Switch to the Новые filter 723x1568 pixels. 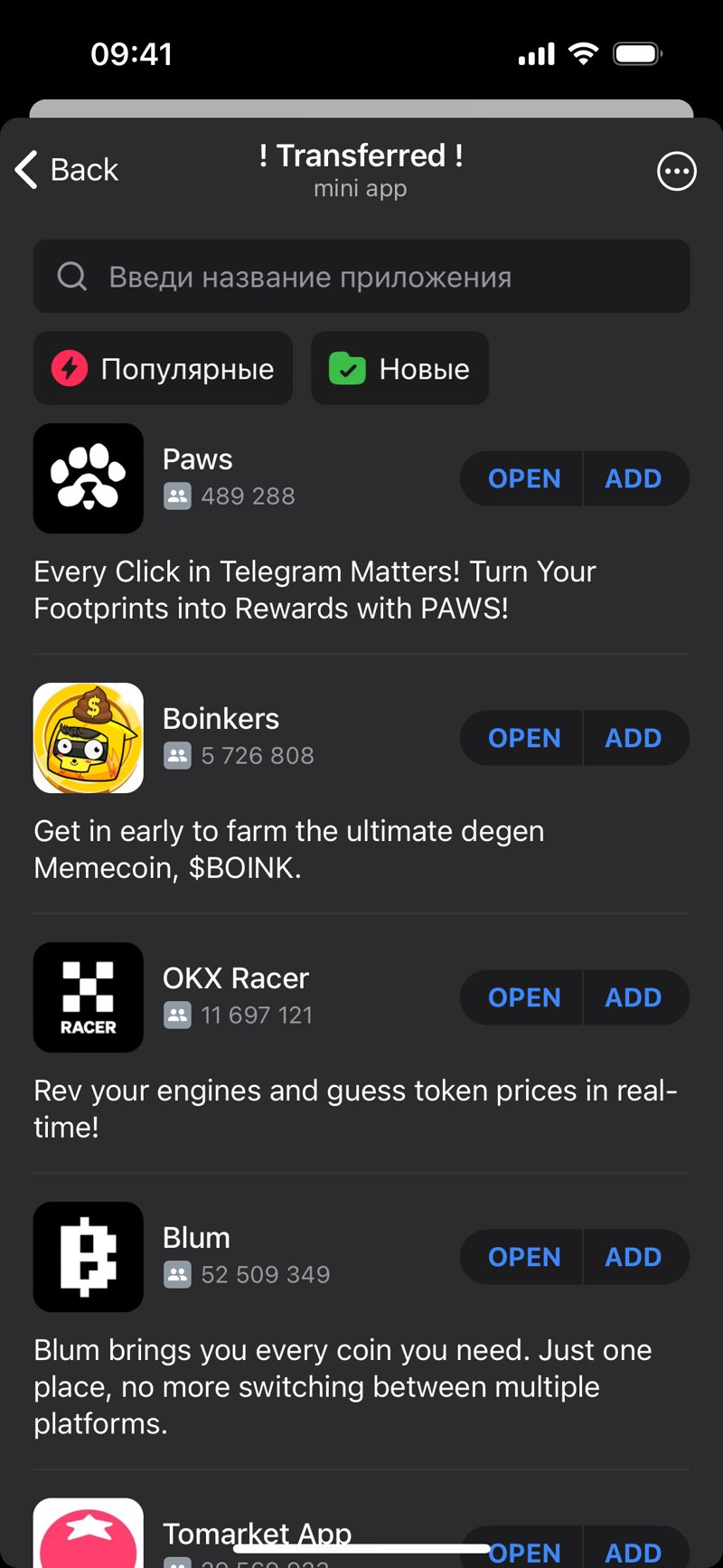(x=399, y=368)
